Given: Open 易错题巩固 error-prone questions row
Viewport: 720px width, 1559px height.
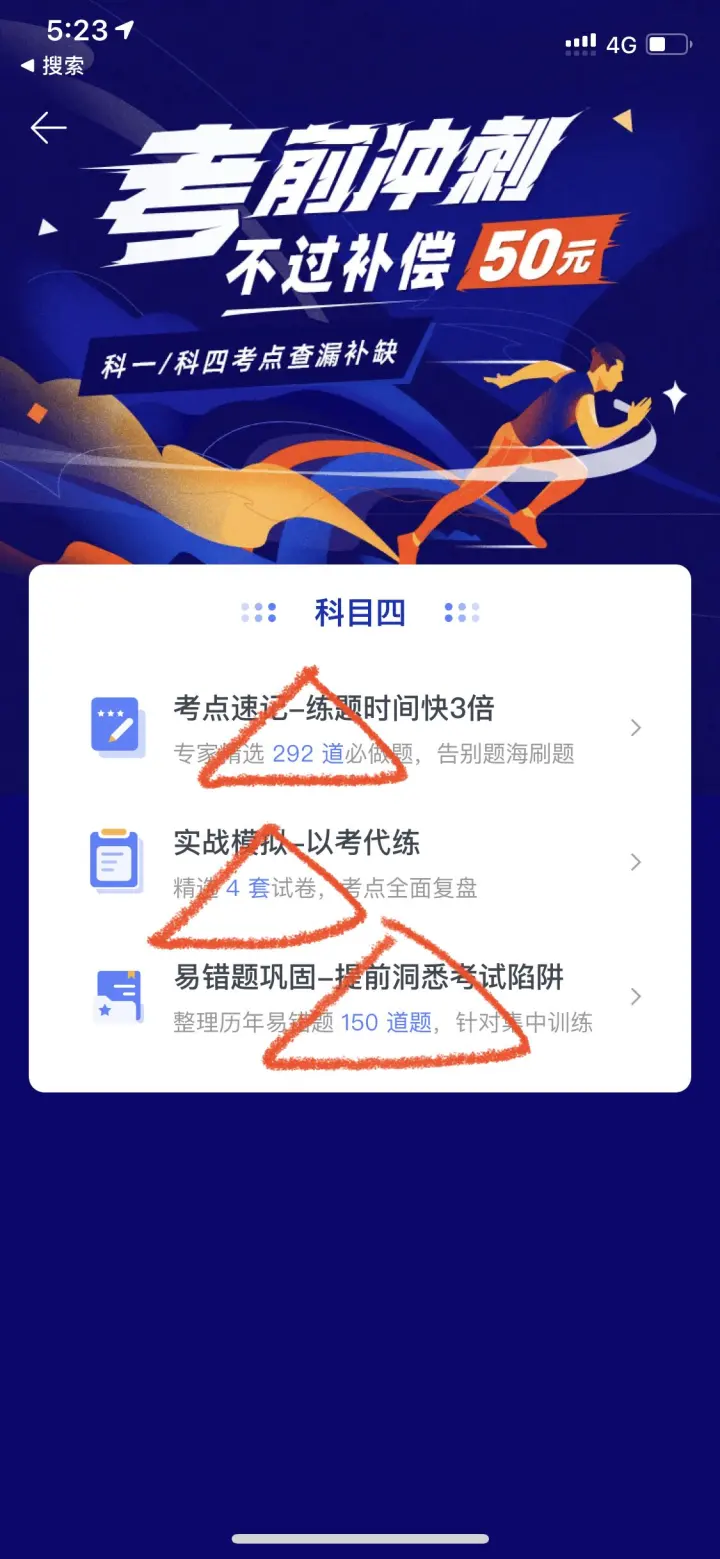Looking at the screenshot, I should (360, 997).
